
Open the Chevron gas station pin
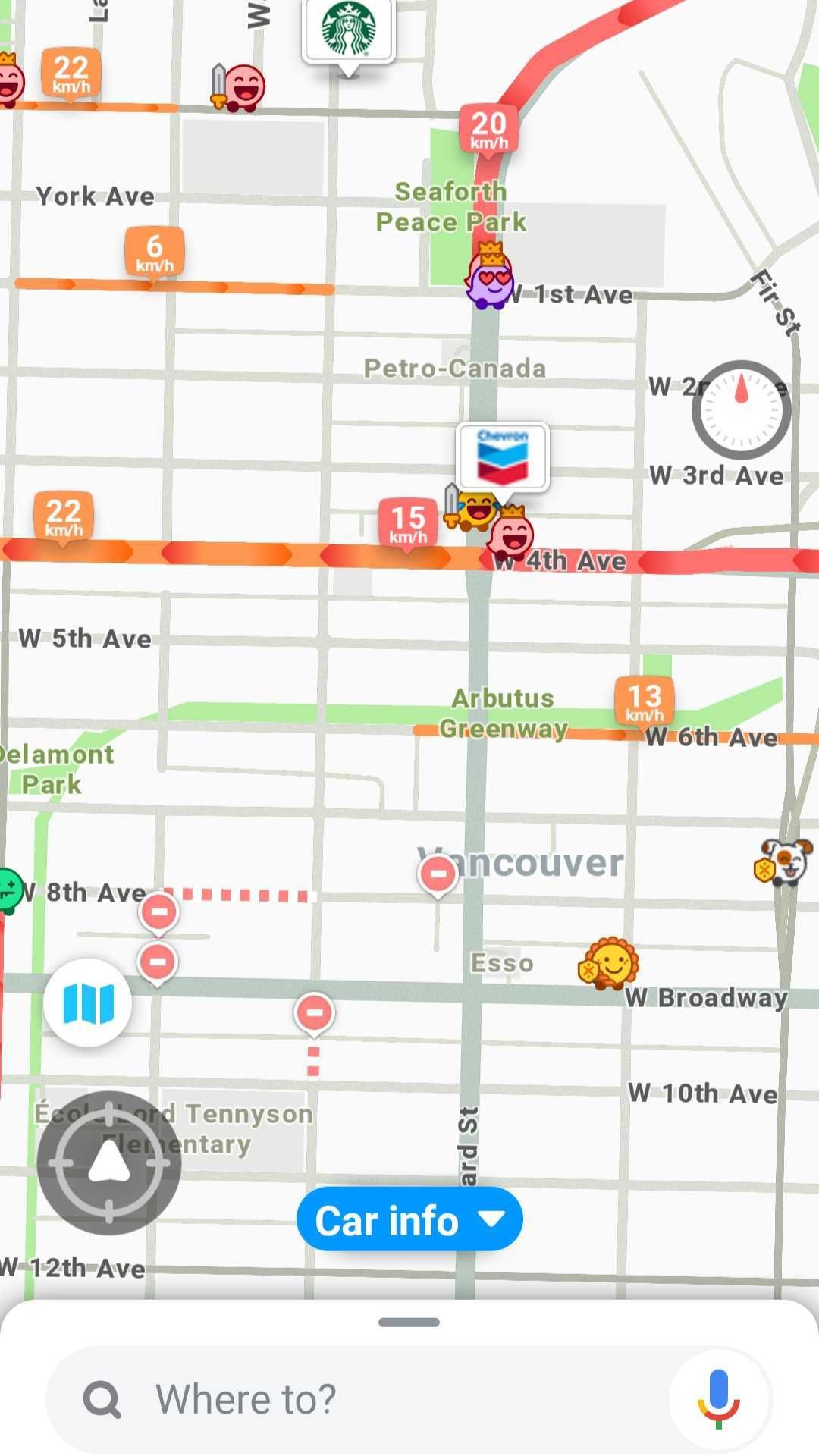(503, 457)
